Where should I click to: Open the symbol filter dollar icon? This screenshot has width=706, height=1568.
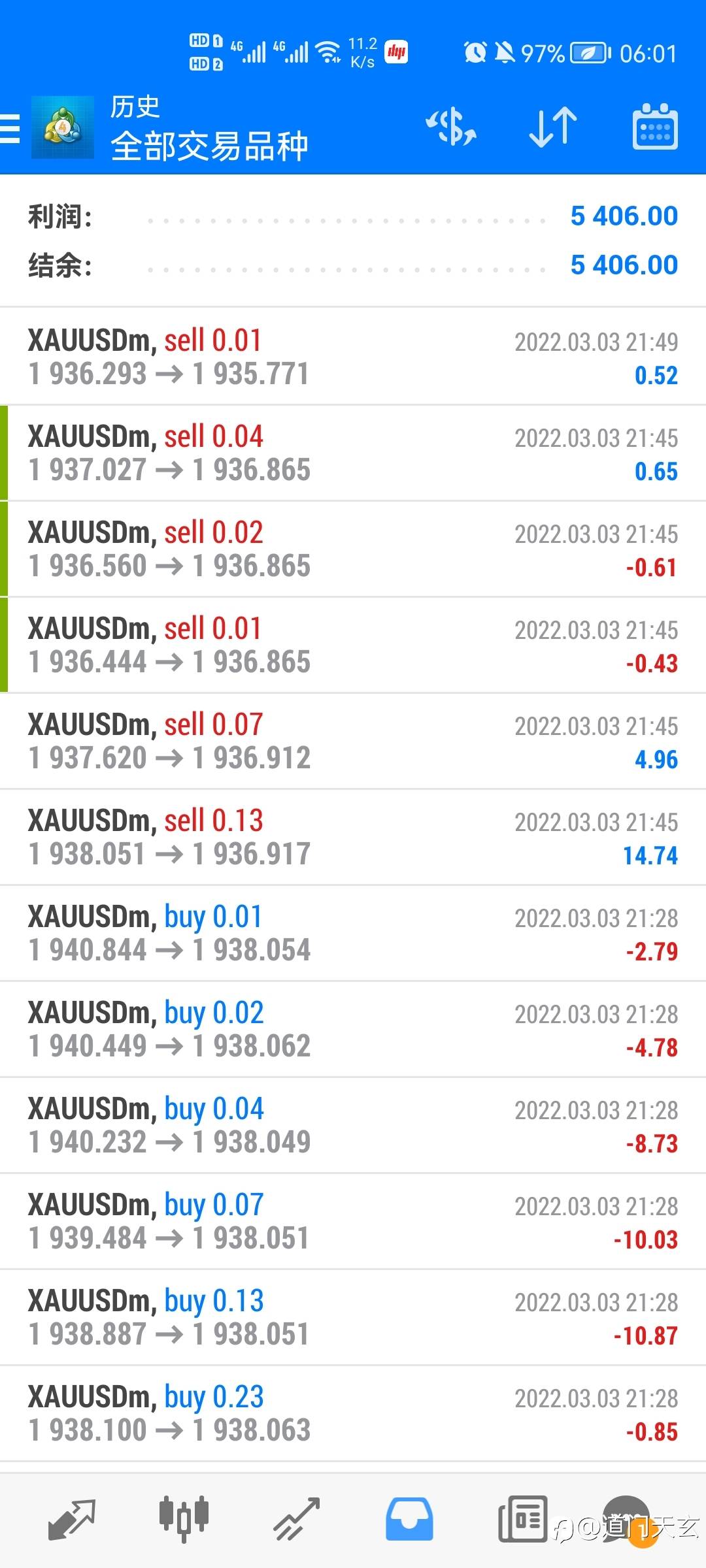(x=451, y=127)
